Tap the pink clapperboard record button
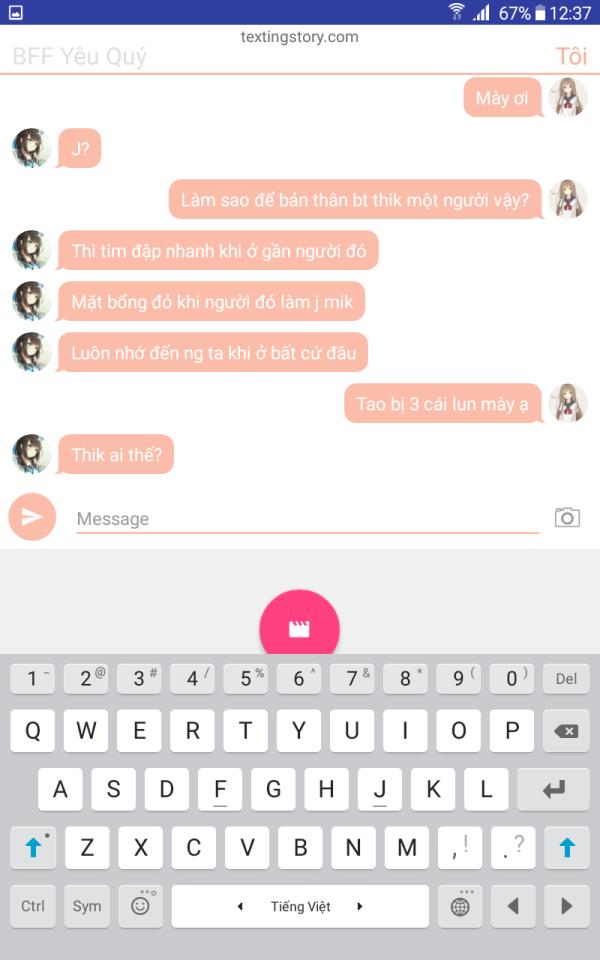This screenshot has width=600, height=960. click(299, 627)
